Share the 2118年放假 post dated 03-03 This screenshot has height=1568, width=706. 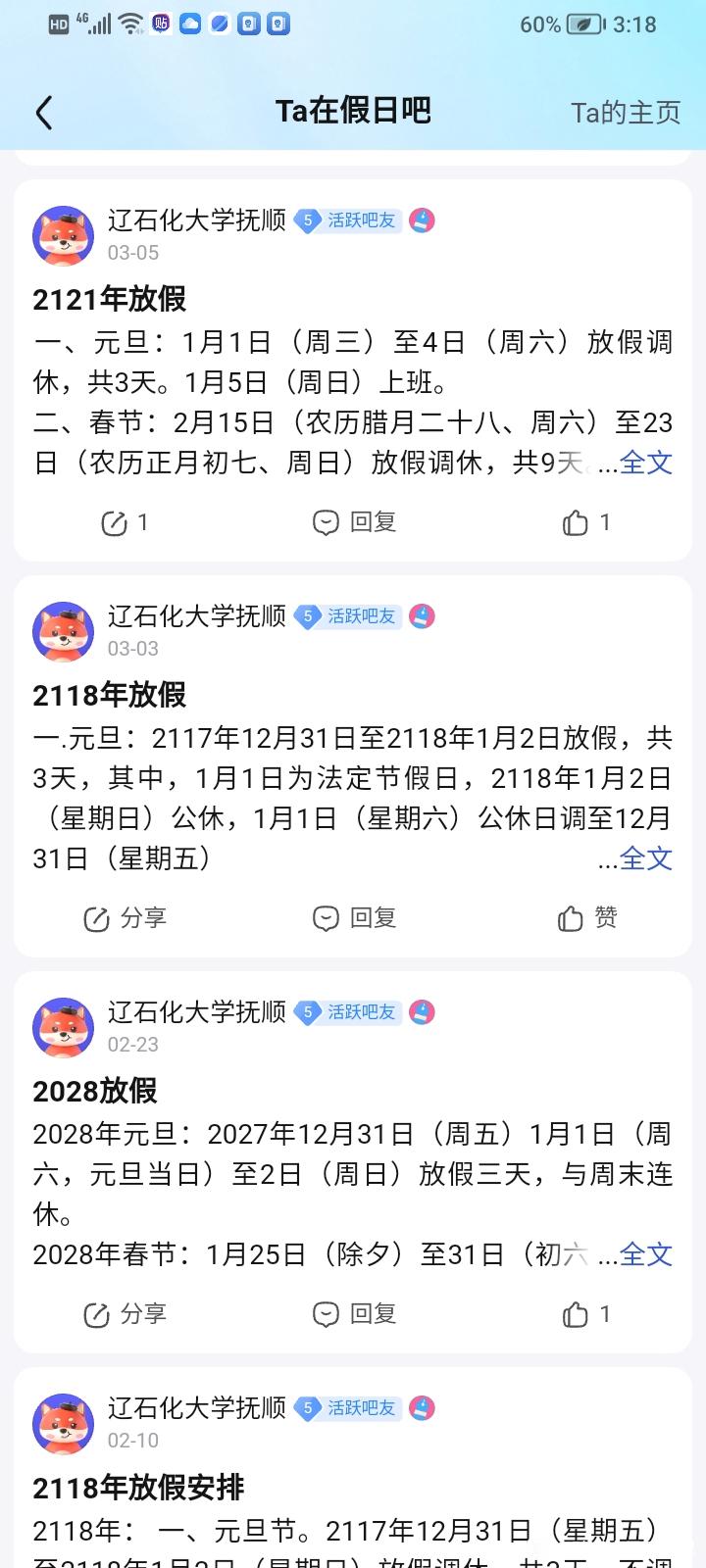(125, 918)
